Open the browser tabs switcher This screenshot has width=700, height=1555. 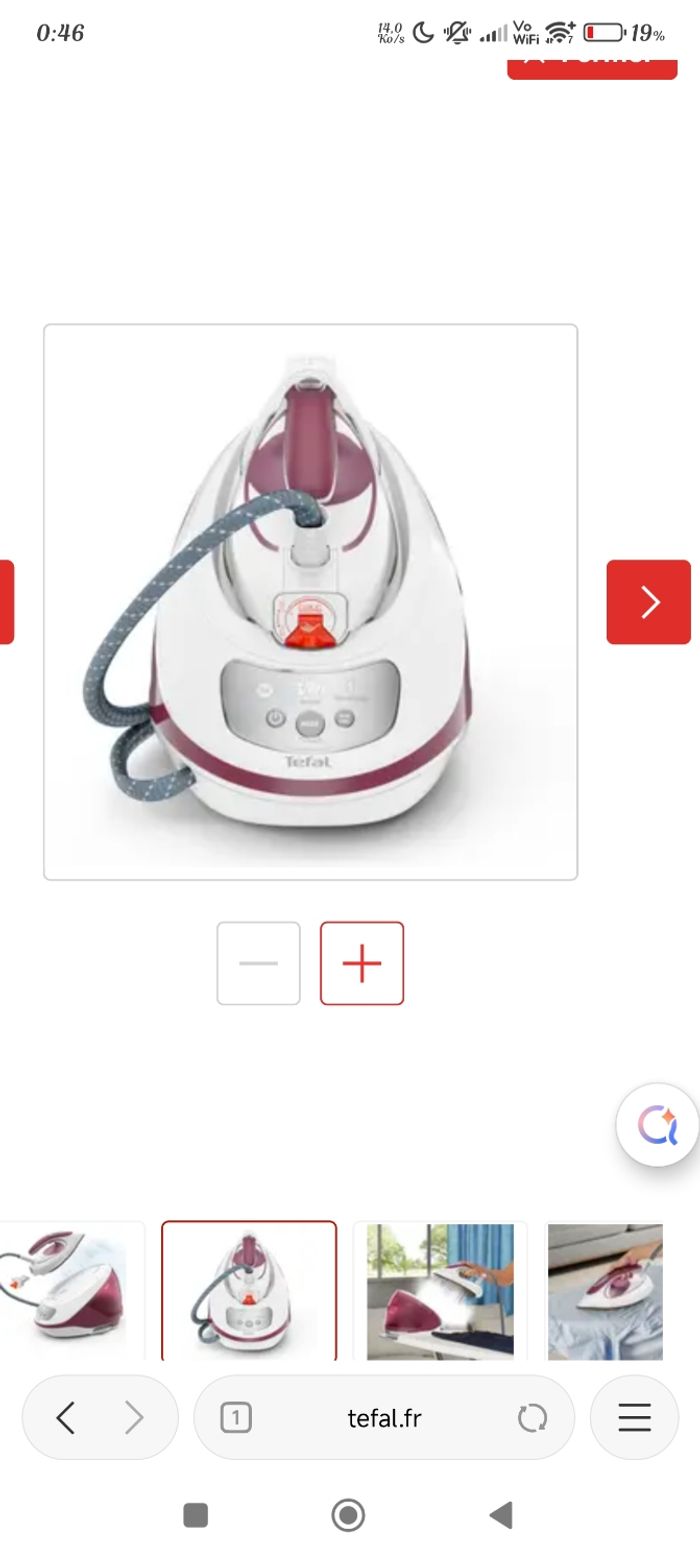[236, 1417]
